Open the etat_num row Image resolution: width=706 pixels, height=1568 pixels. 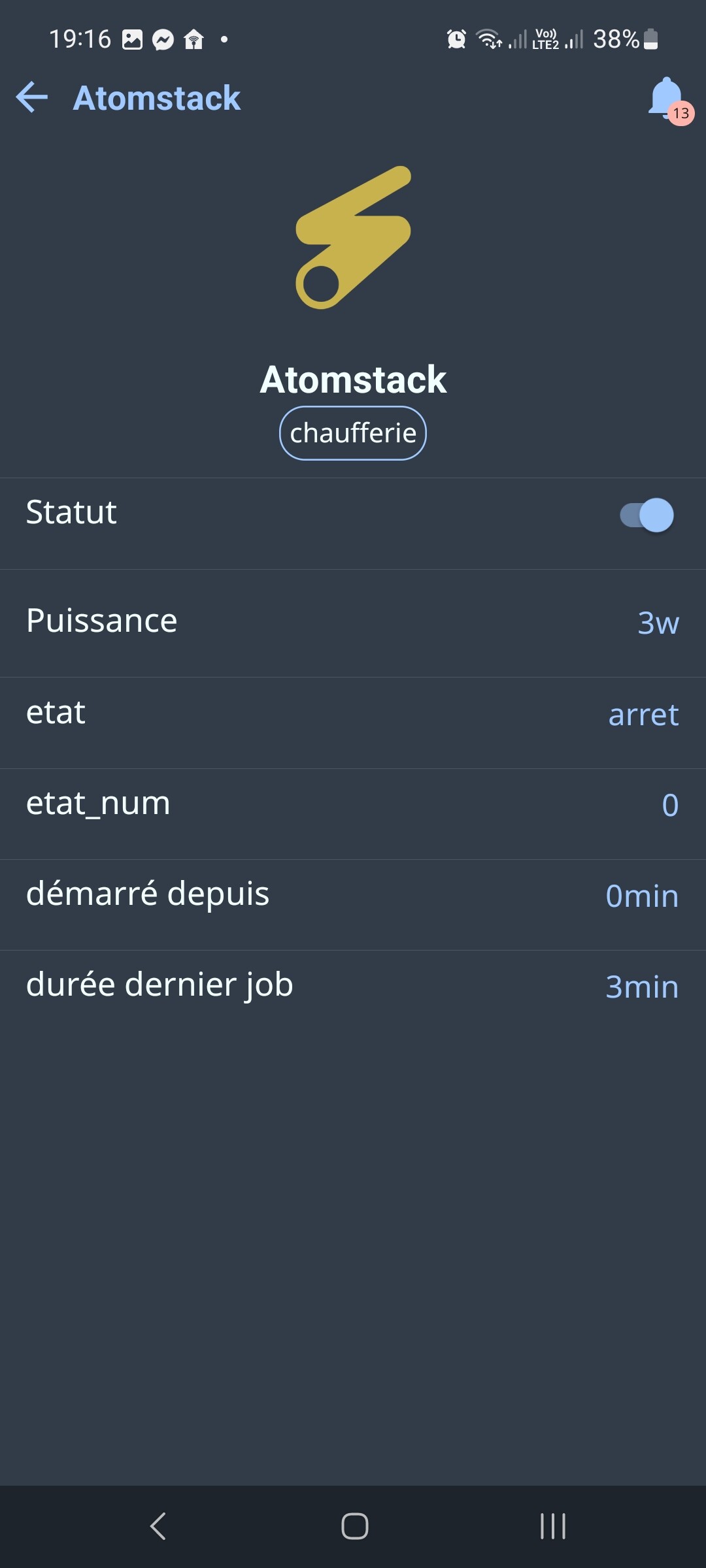click(353, 805)
